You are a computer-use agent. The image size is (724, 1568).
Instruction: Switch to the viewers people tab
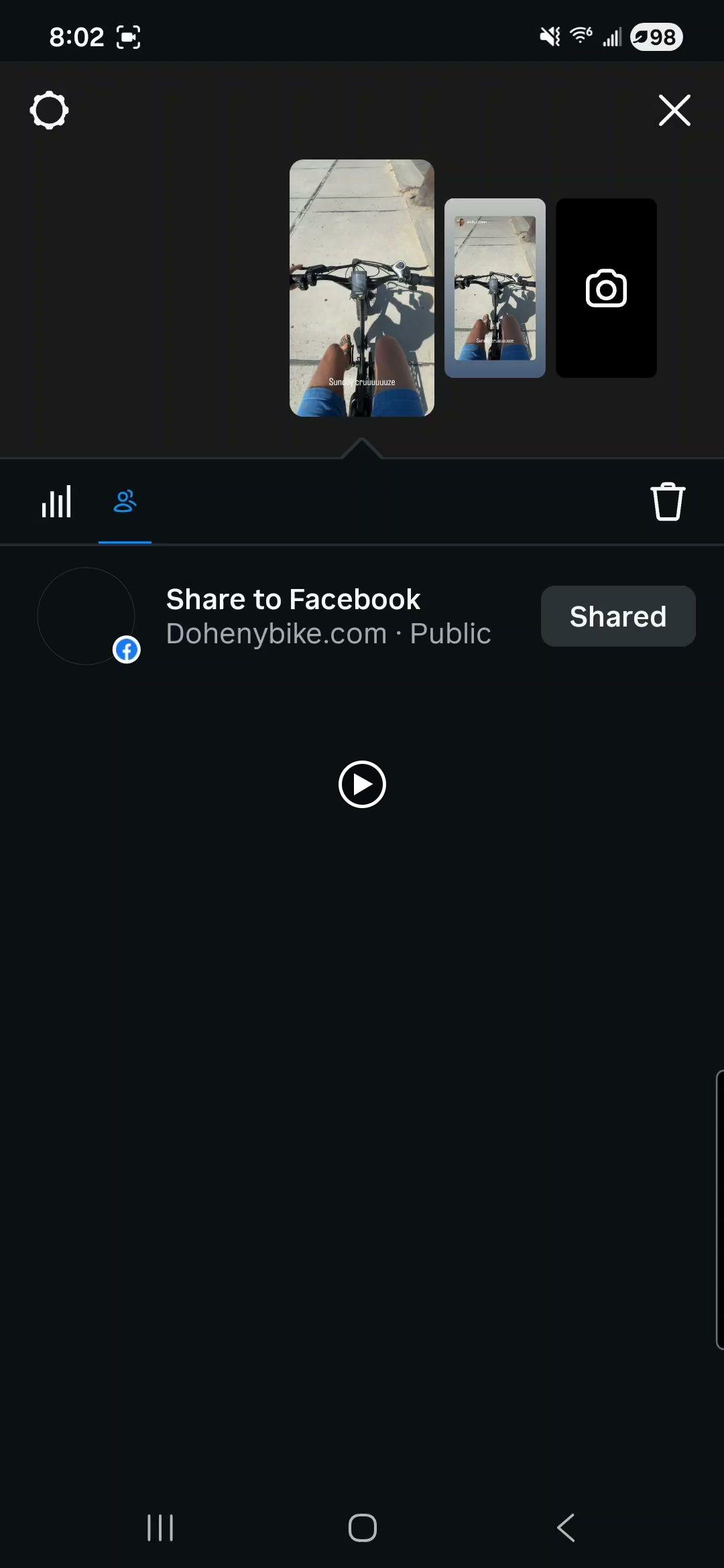coord(125,502)
